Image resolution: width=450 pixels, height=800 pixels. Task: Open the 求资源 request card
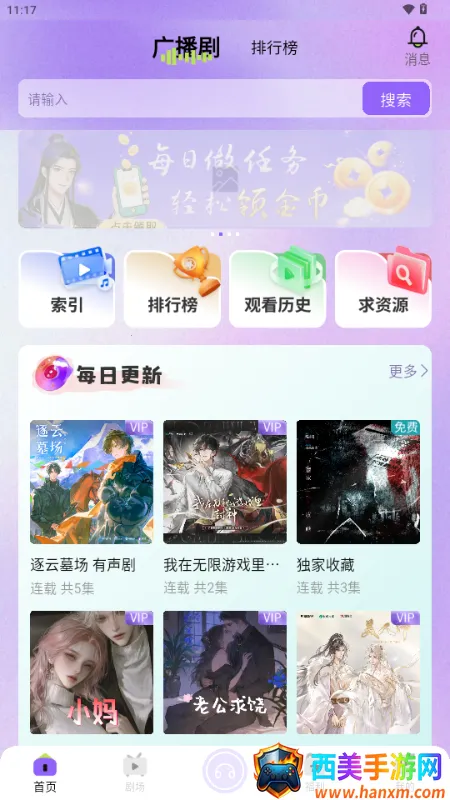[x=383, y=289]
